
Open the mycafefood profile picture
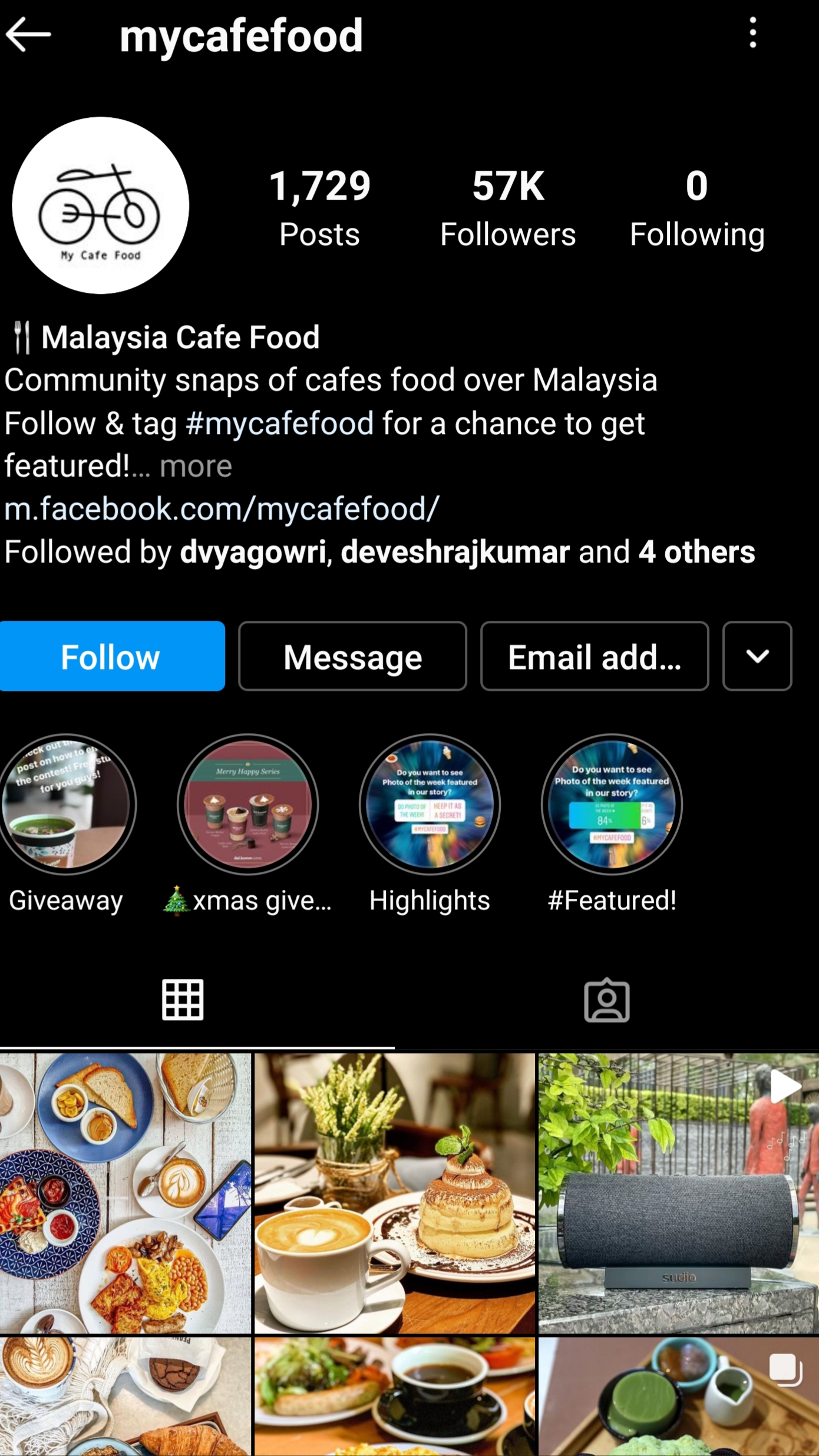point(101,205)
